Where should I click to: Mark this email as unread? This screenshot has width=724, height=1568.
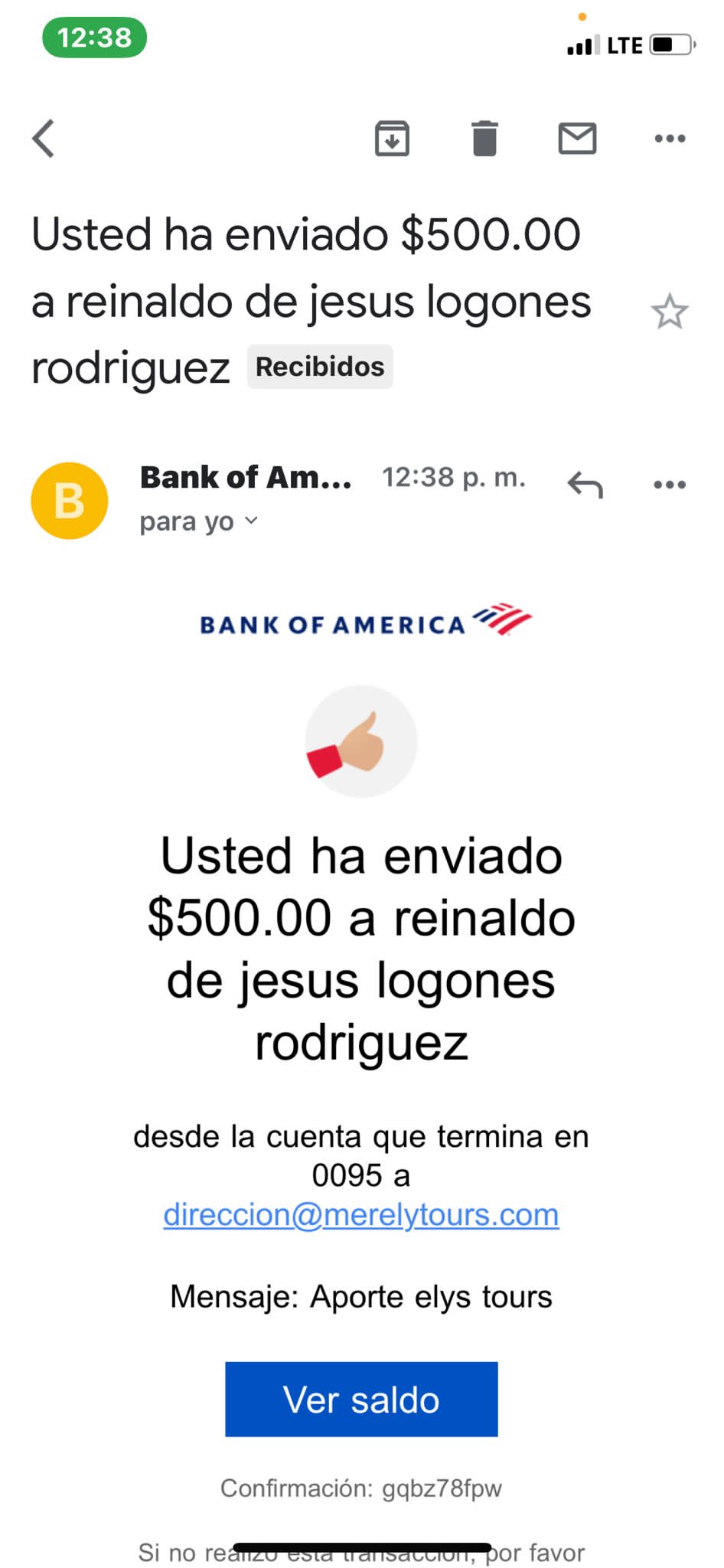577,139
